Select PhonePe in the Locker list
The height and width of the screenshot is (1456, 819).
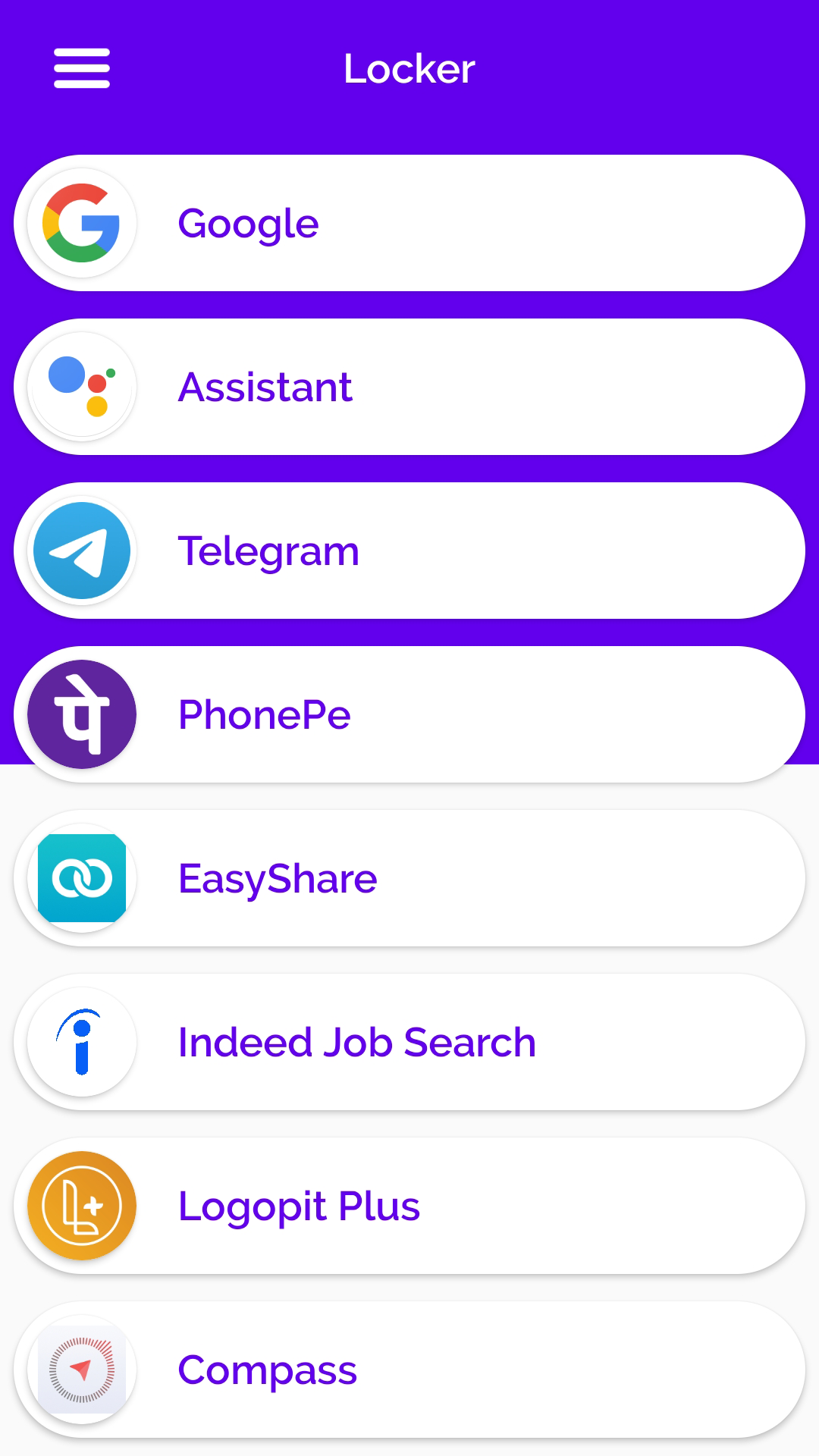point(409,714)
